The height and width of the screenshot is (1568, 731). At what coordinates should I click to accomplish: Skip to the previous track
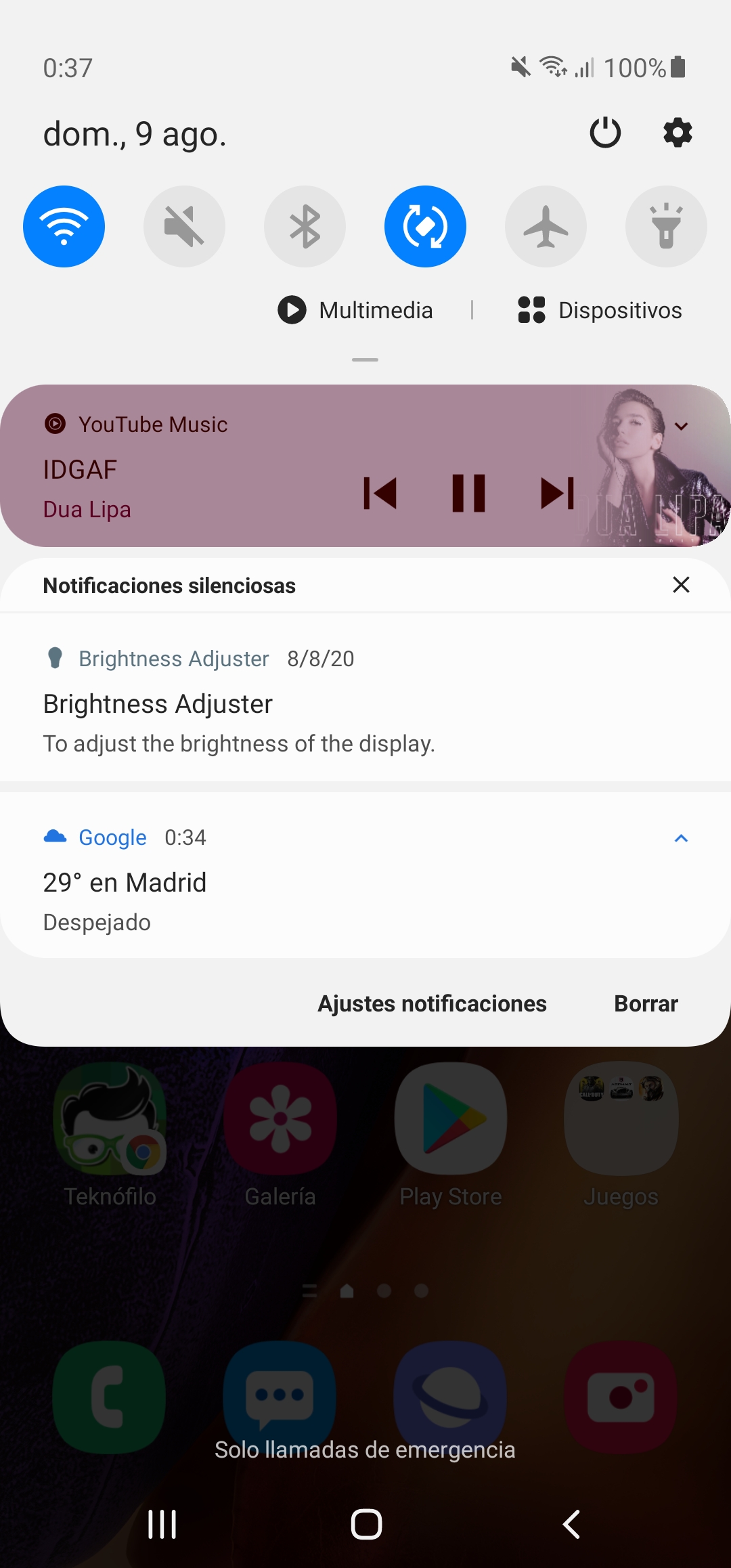(380, 493)
